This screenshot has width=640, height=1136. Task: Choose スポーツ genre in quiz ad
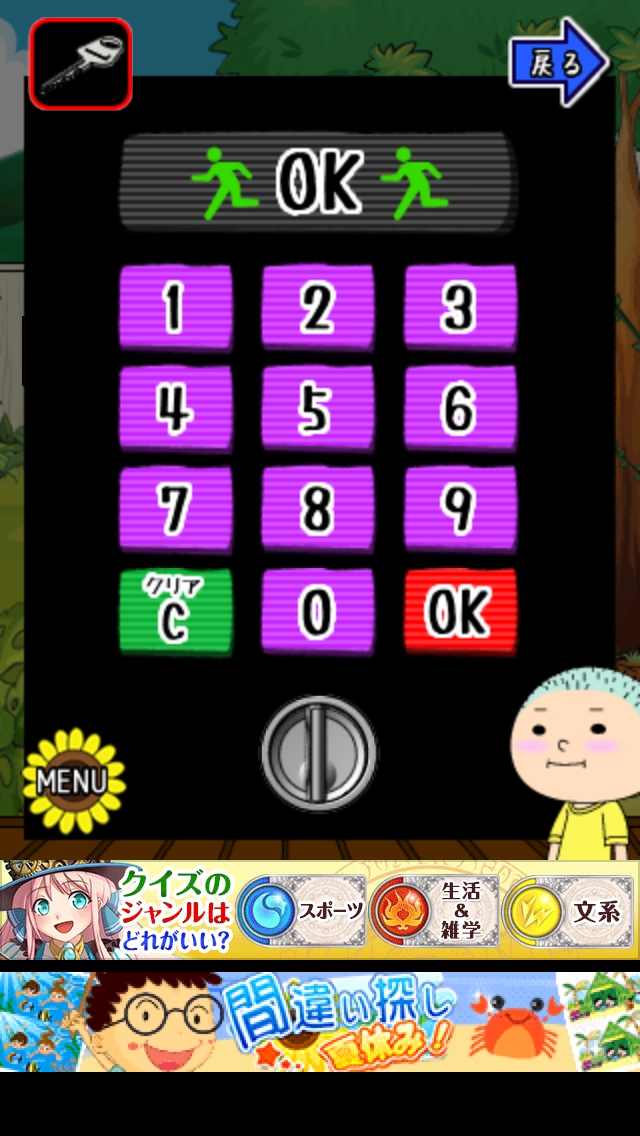[x=300, y=911]
